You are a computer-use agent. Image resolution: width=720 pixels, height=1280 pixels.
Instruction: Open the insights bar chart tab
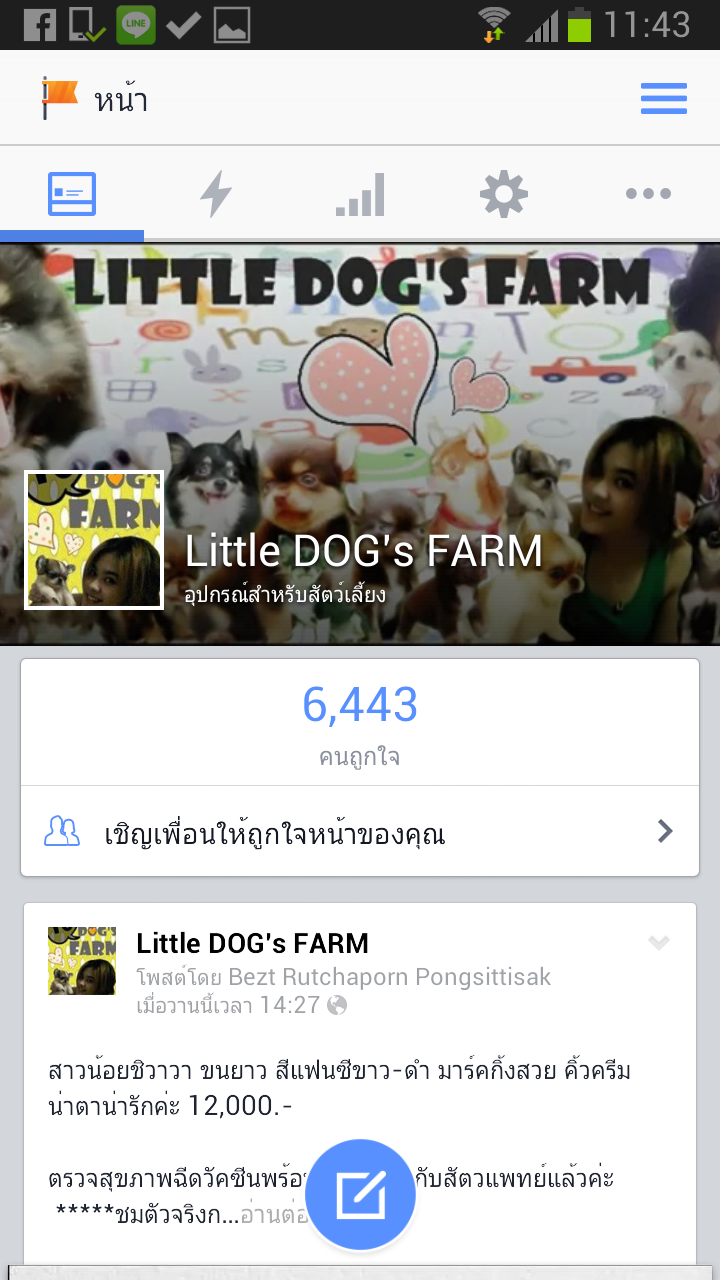[x=360, y=194]
